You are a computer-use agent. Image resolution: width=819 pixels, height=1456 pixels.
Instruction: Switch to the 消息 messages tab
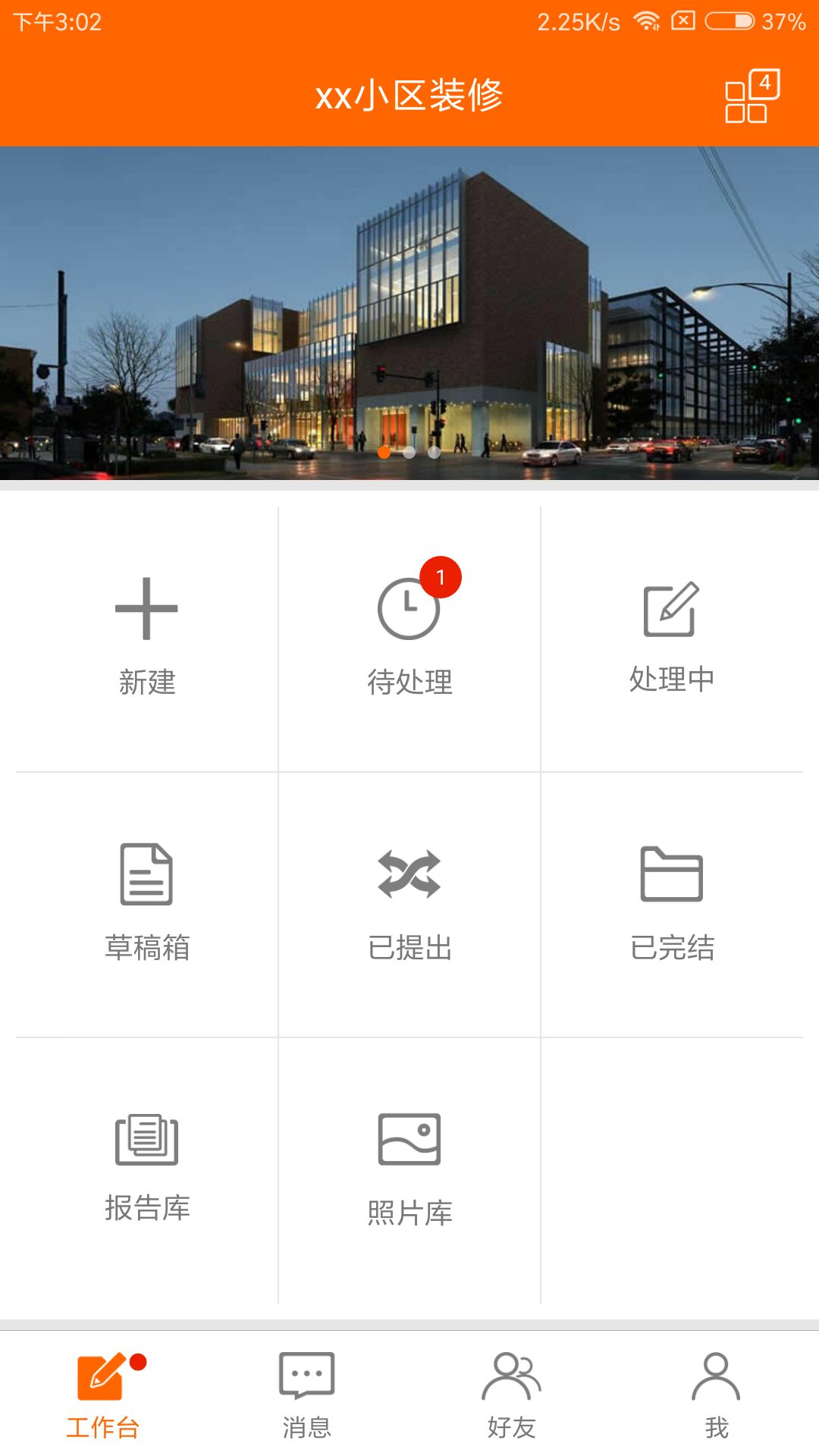307,1395
